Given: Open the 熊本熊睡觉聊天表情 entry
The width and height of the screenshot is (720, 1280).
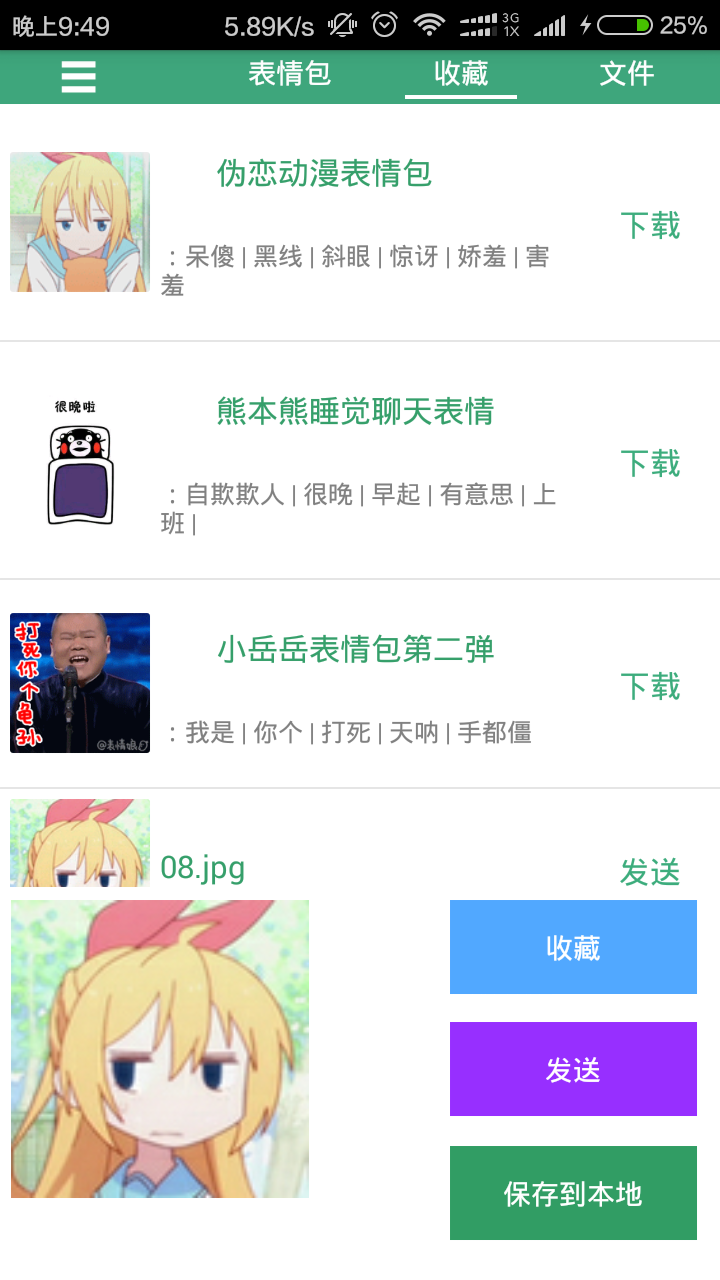Looking at the screenshot, I should click(x=355, y=412).
